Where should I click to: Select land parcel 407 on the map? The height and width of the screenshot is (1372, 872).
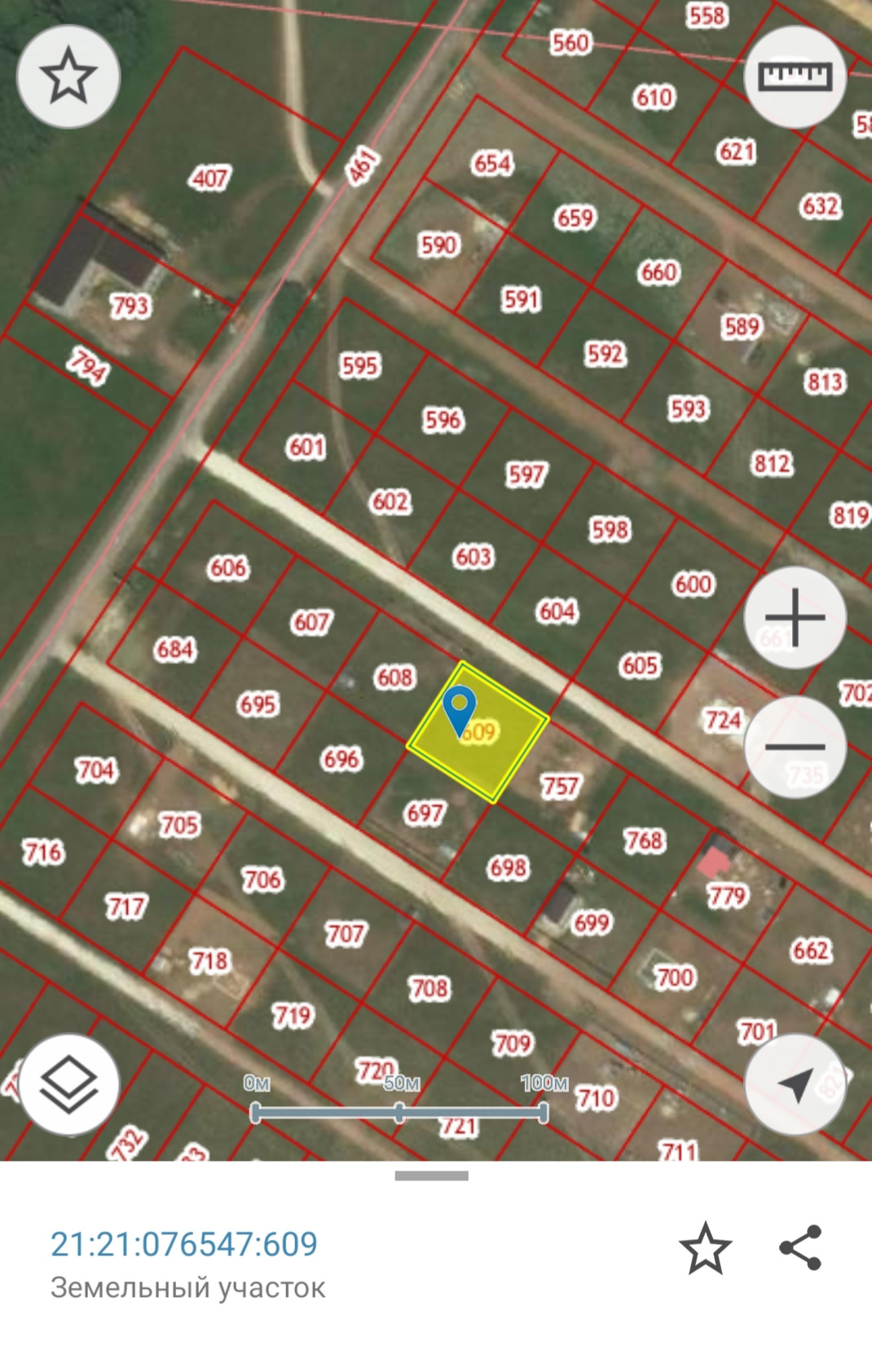tap(209, 178)
